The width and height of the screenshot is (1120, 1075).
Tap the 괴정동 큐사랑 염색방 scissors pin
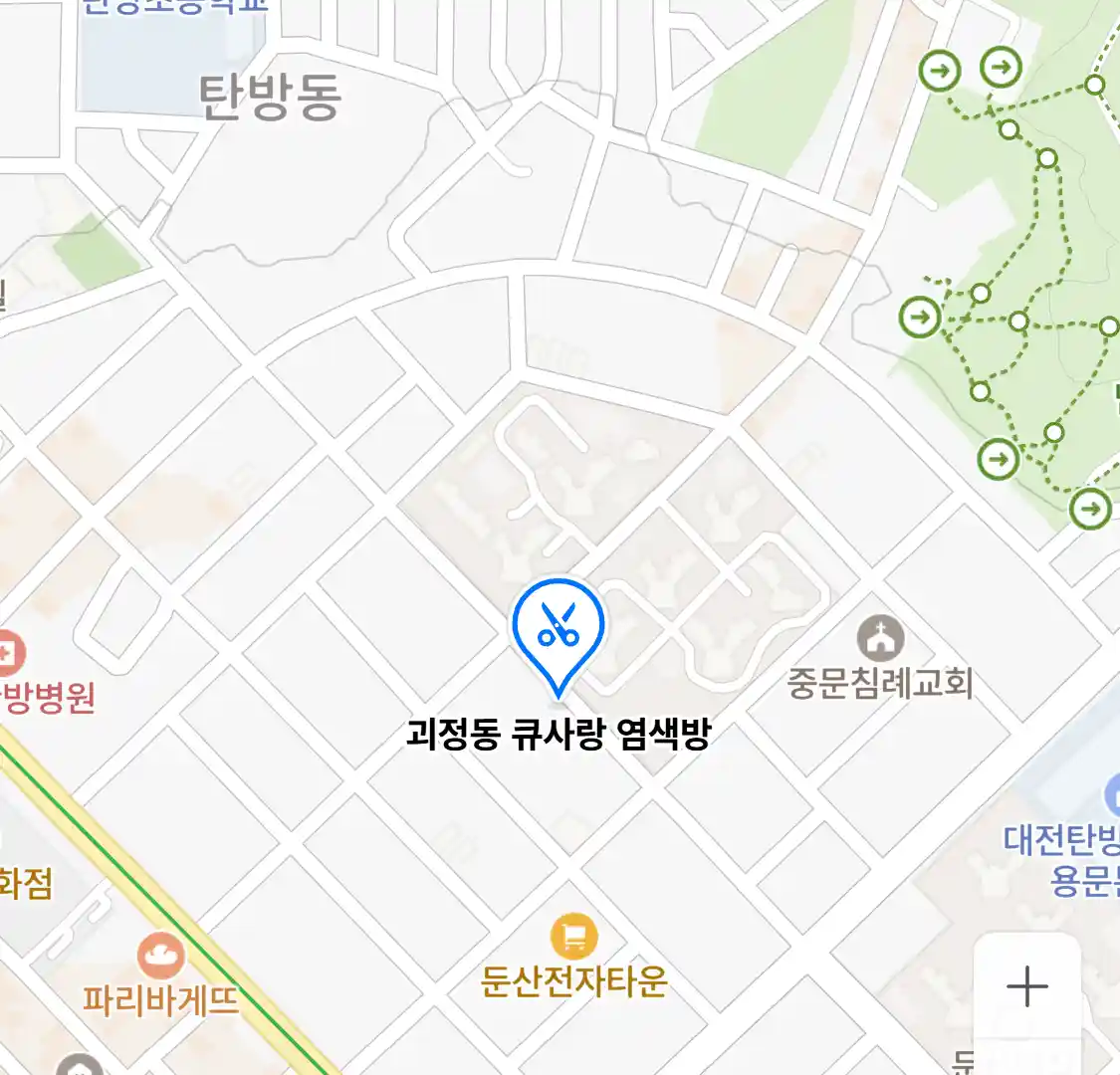[x=559, y=627]
